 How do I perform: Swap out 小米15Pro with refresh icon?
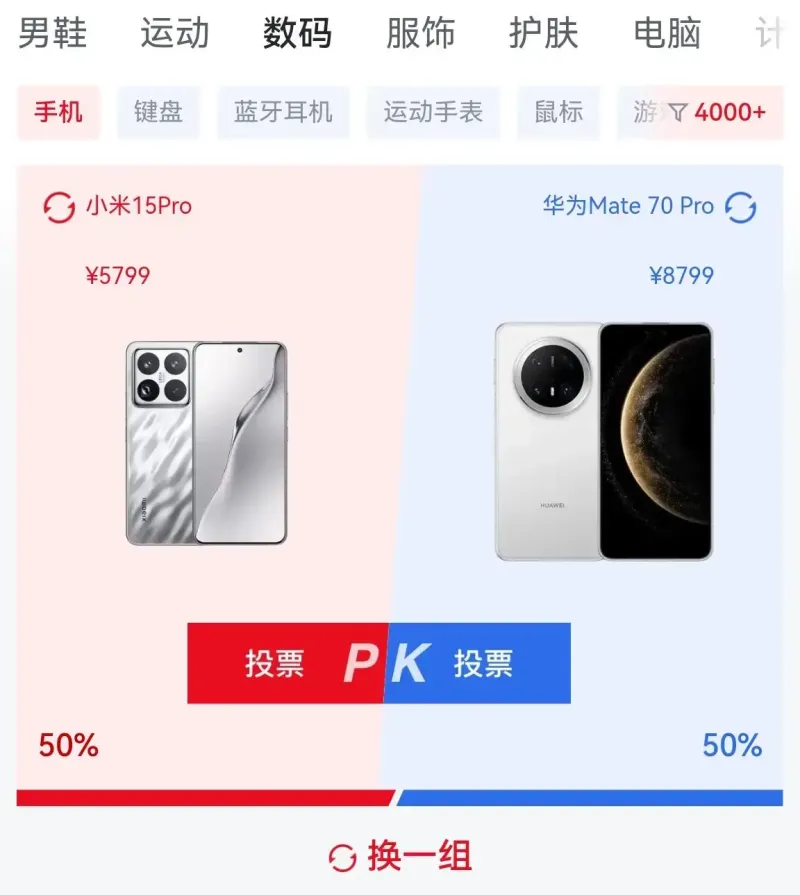[x=59, y=207]
